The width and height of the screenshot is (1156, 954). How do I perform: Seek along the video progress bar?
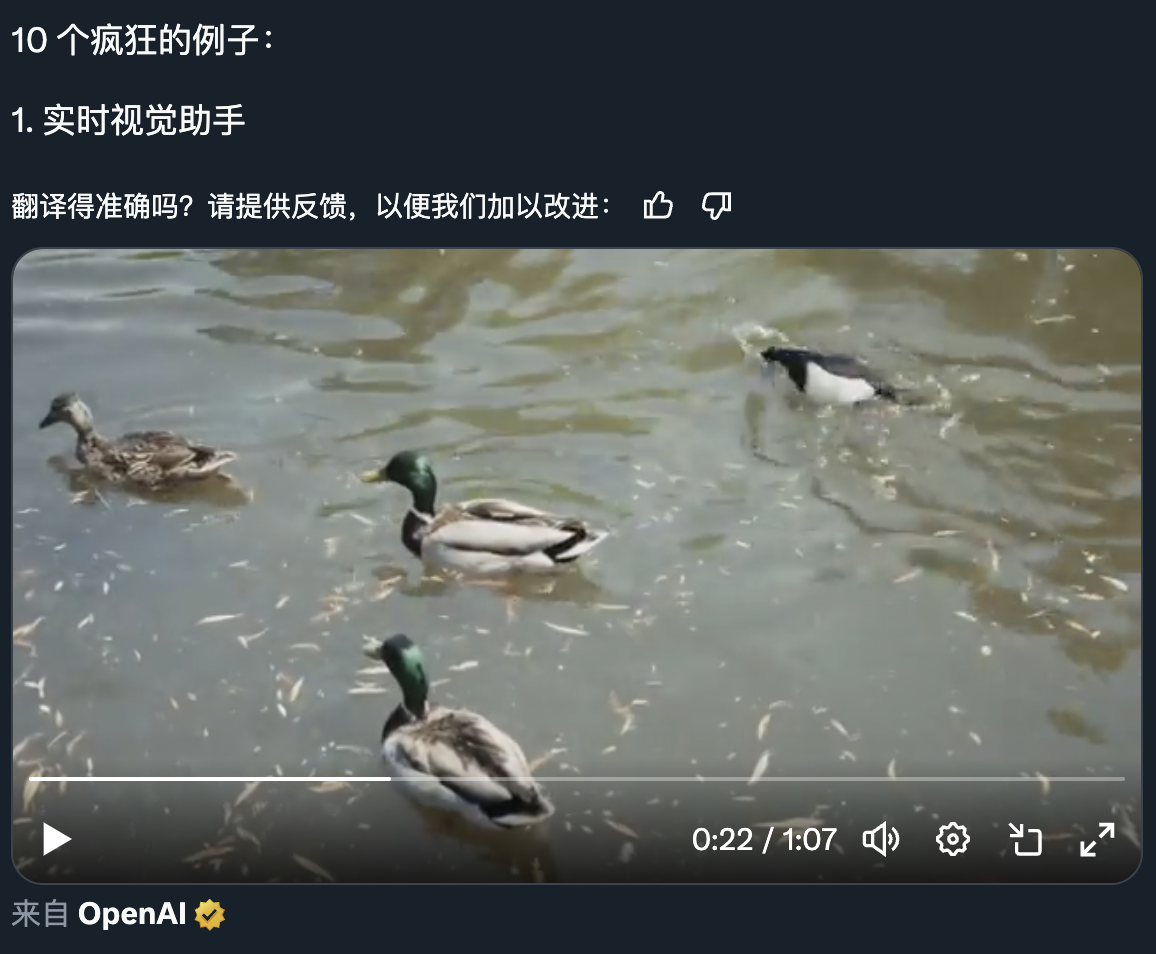click(576, 778)
